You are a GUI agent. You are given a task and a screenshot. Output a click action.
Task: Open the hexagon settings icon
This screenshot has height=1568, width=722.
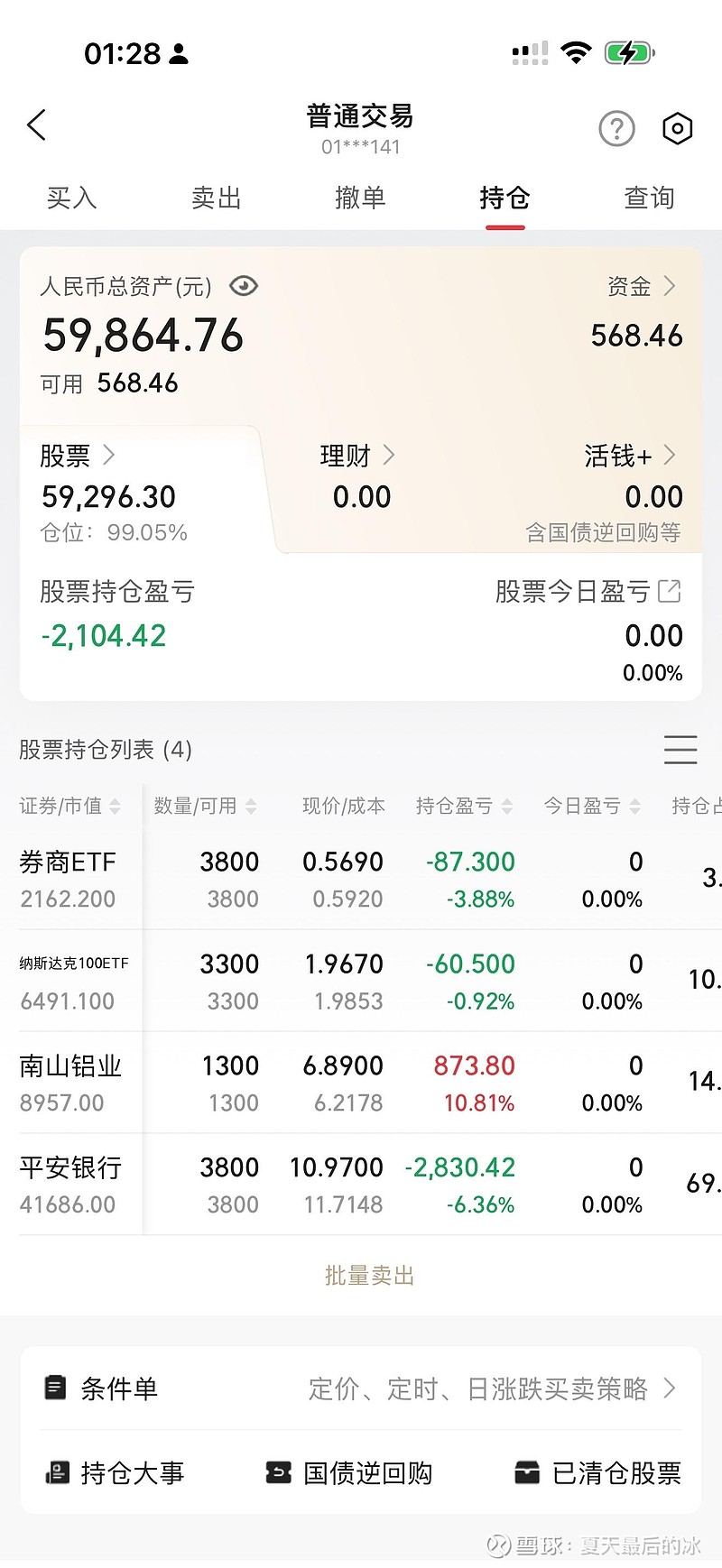[677, 129]
